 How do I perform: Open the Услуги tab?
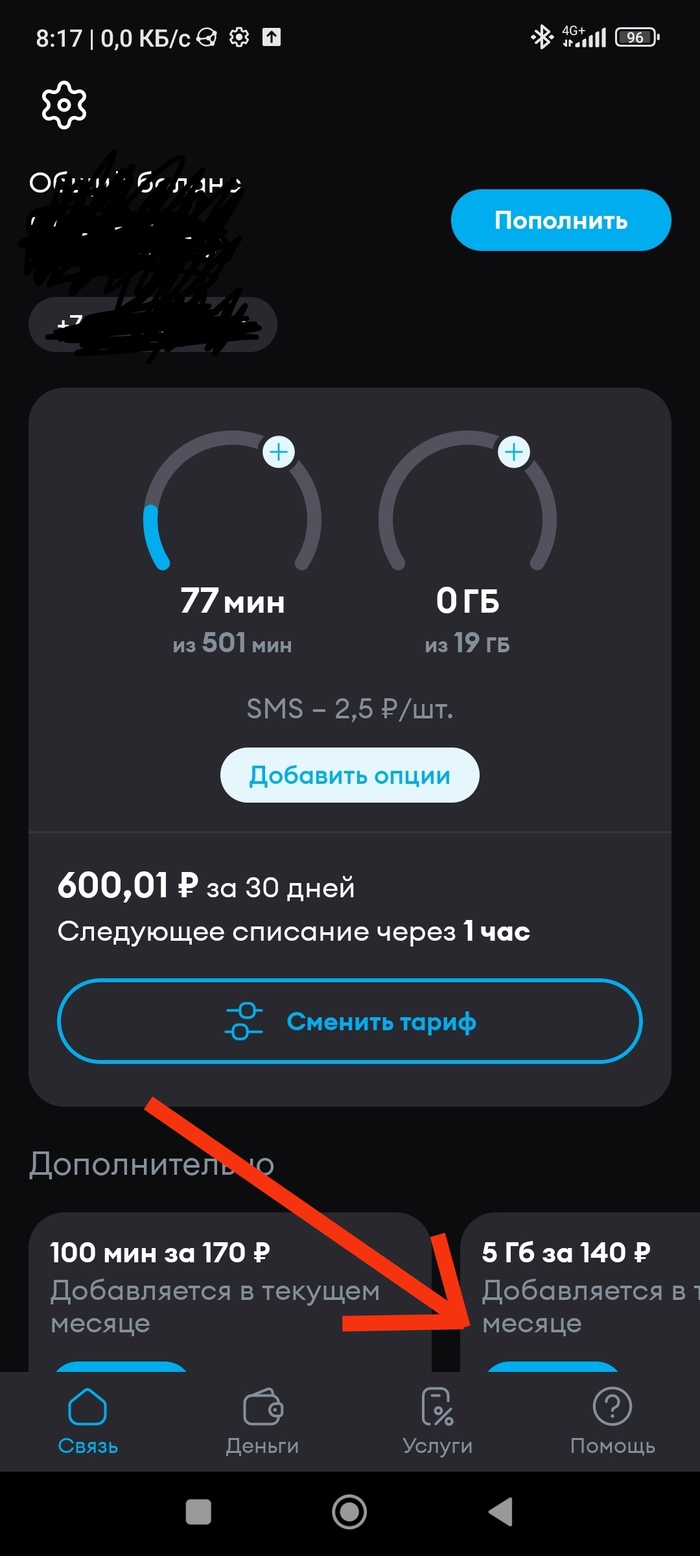[x=437, y=1421]
